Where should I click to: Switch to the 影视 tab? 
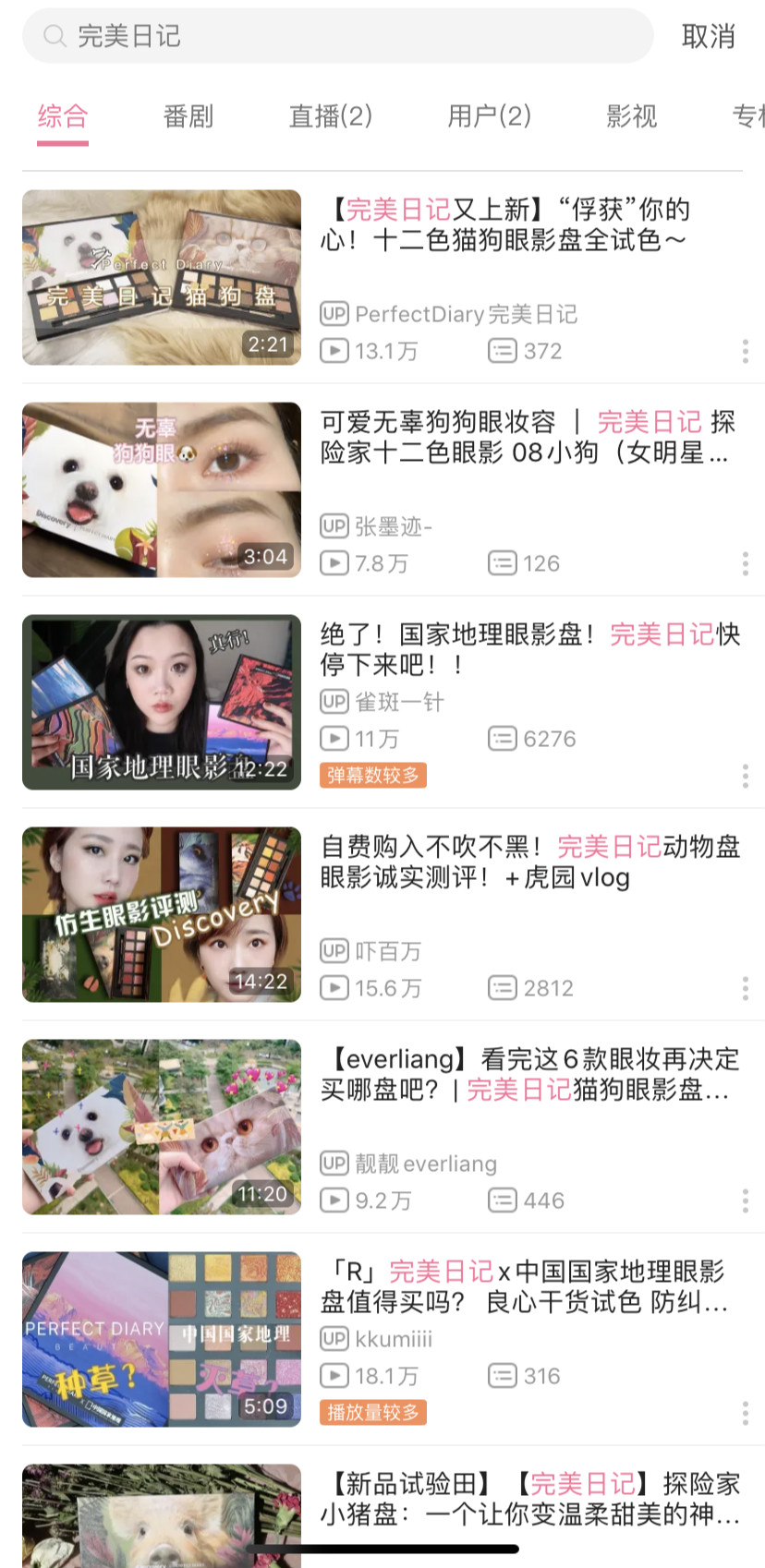632,116
